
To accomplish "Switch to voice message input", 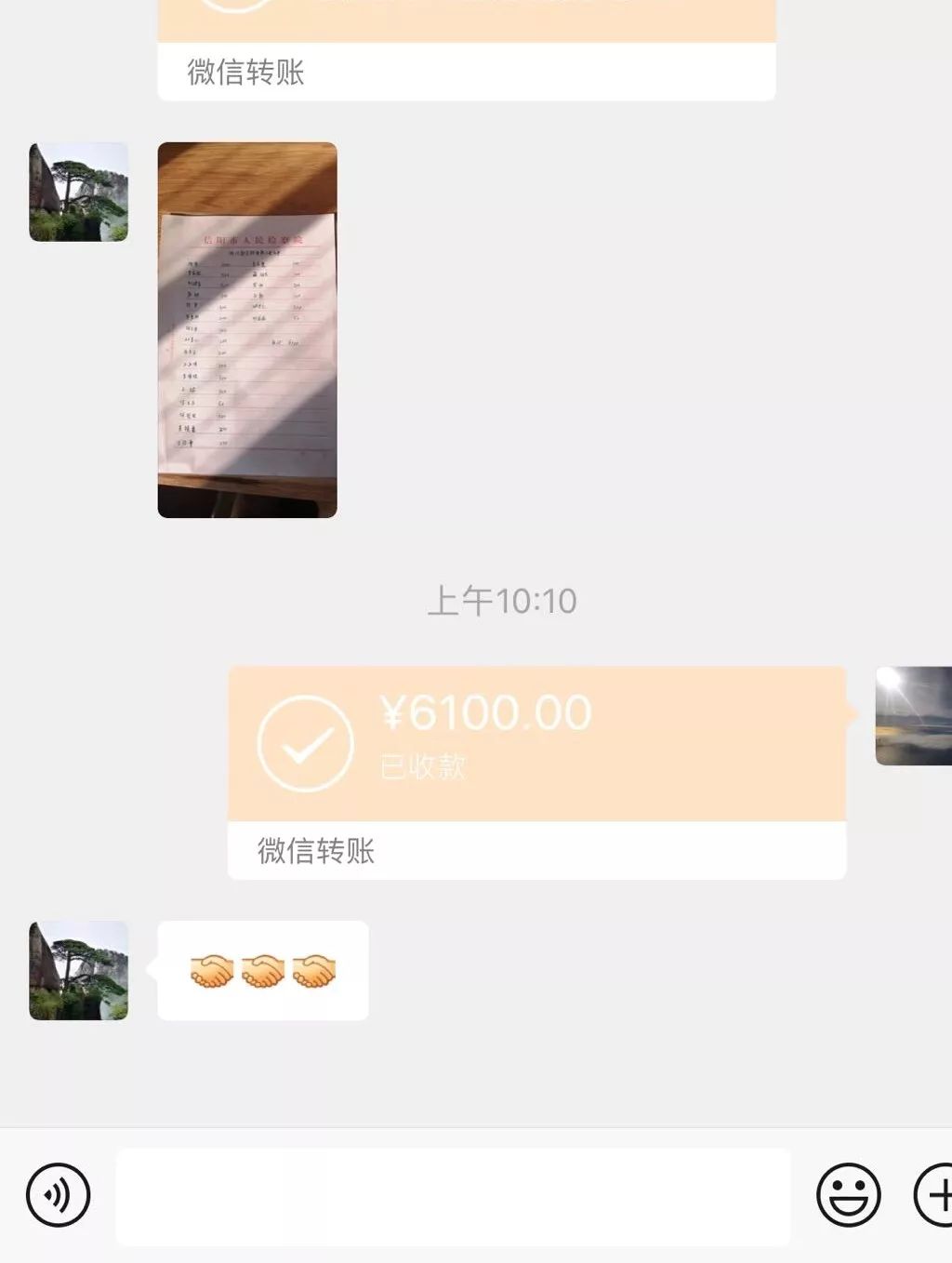I will 59,1194.
